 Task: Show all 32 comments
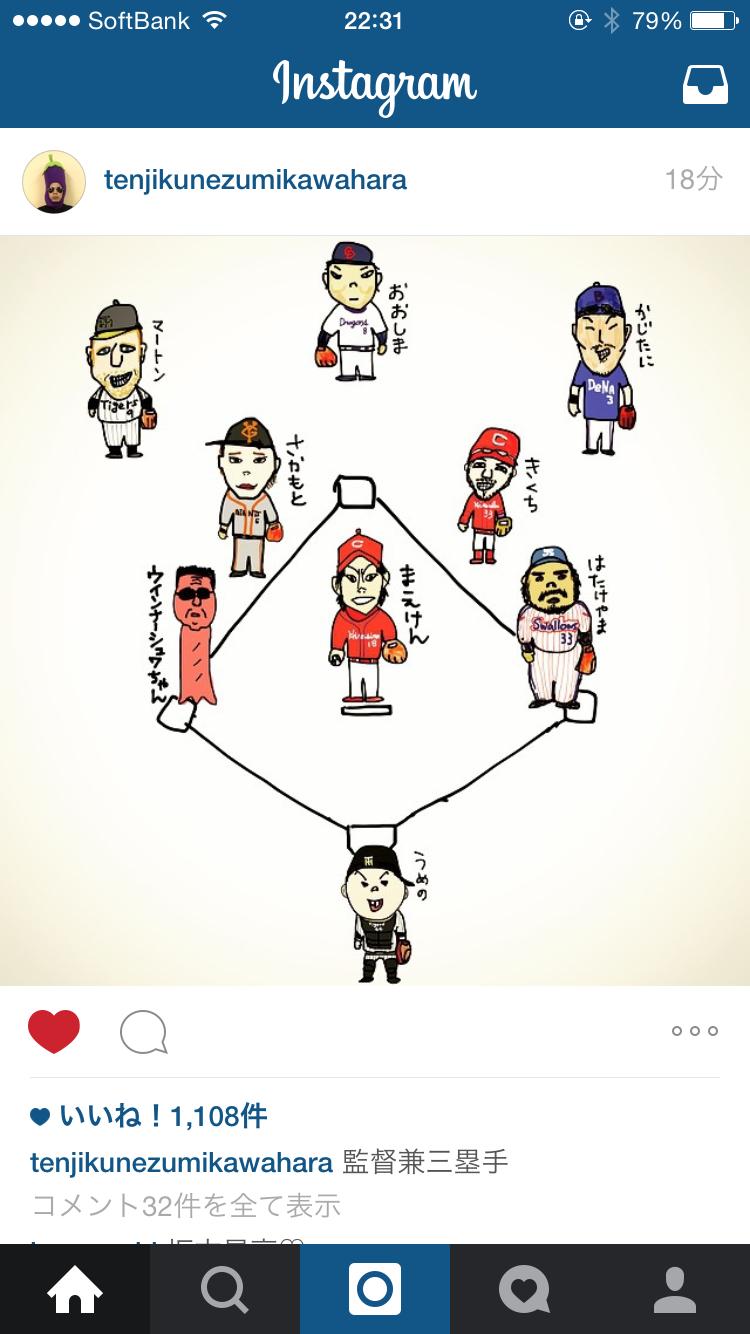[187, 1205]
